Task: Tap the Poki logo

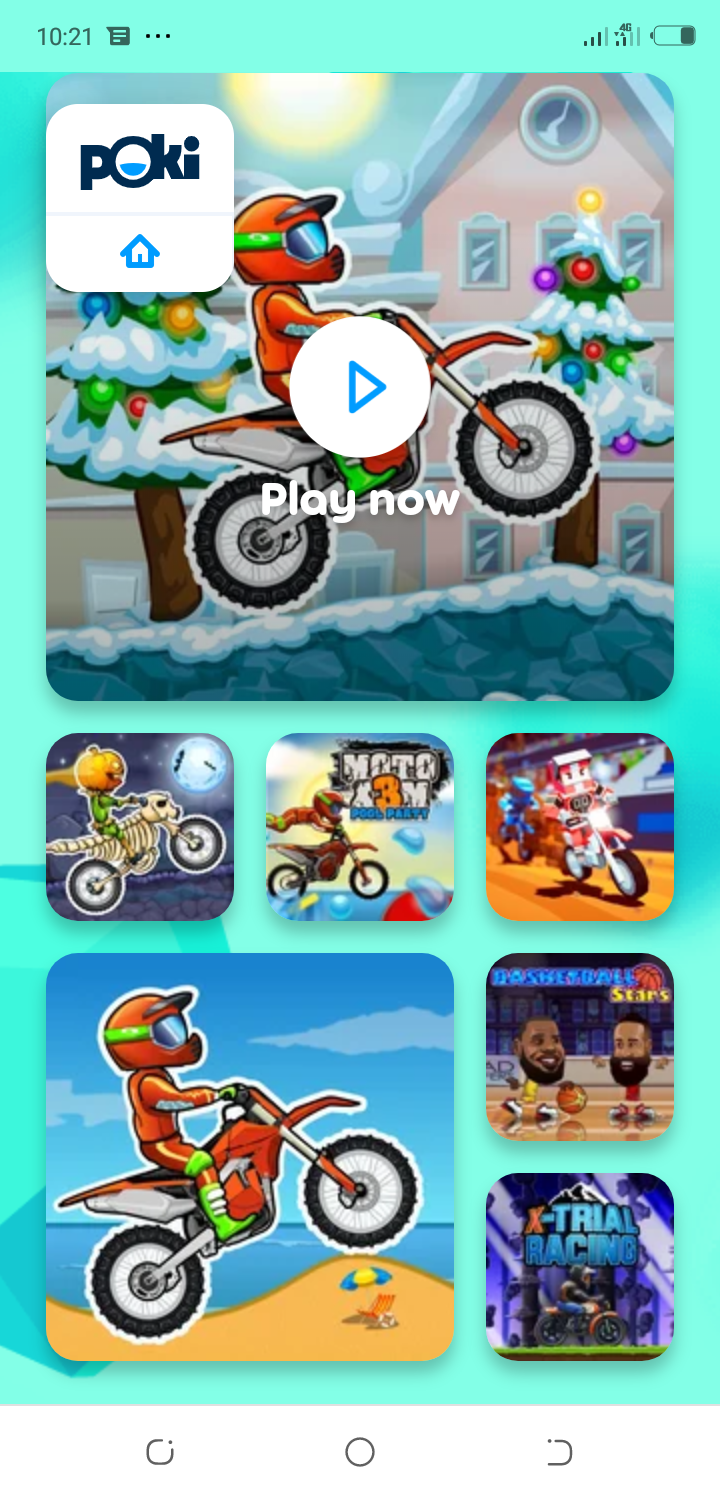Action: (140, 162)
